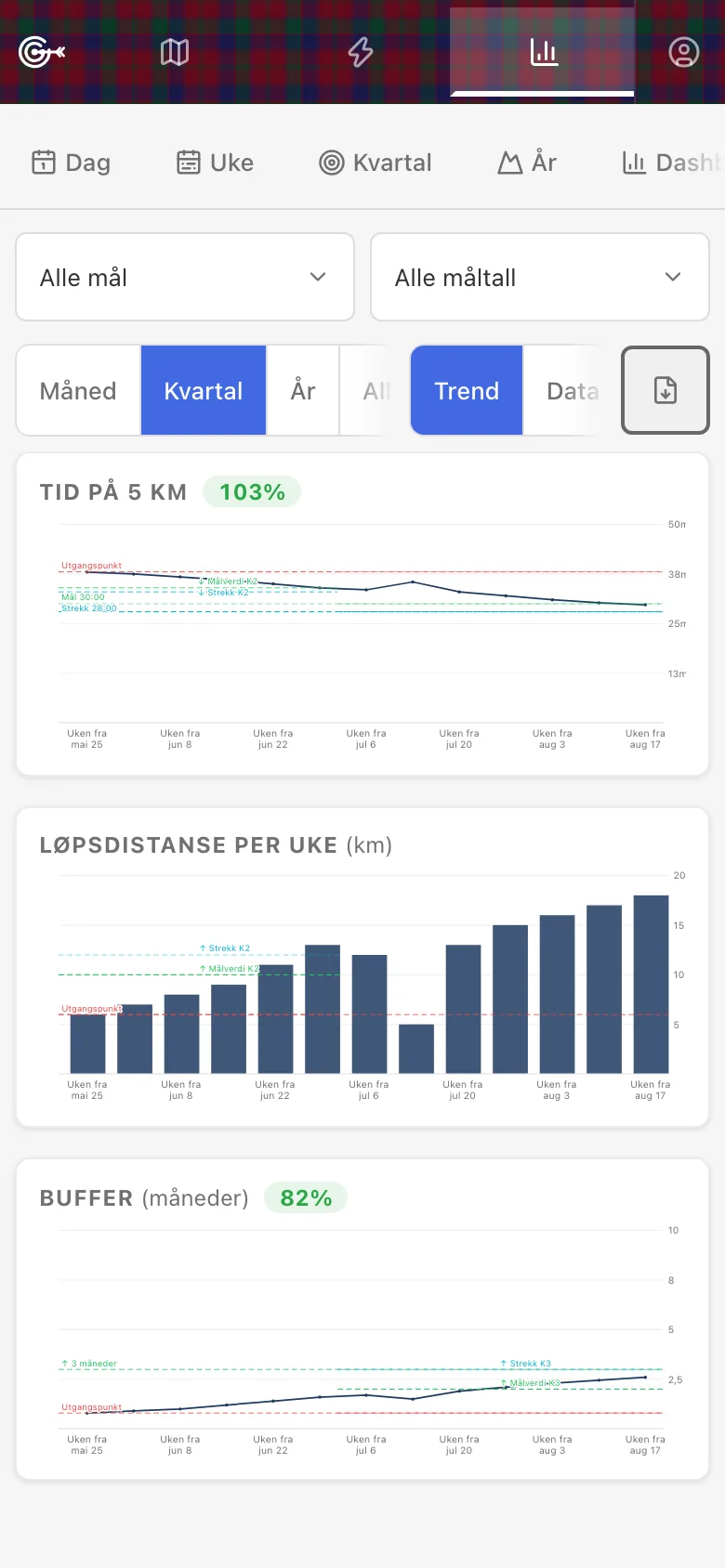Expand the Alle mål dropdown
725x1568 pixels.
(185, 277)
